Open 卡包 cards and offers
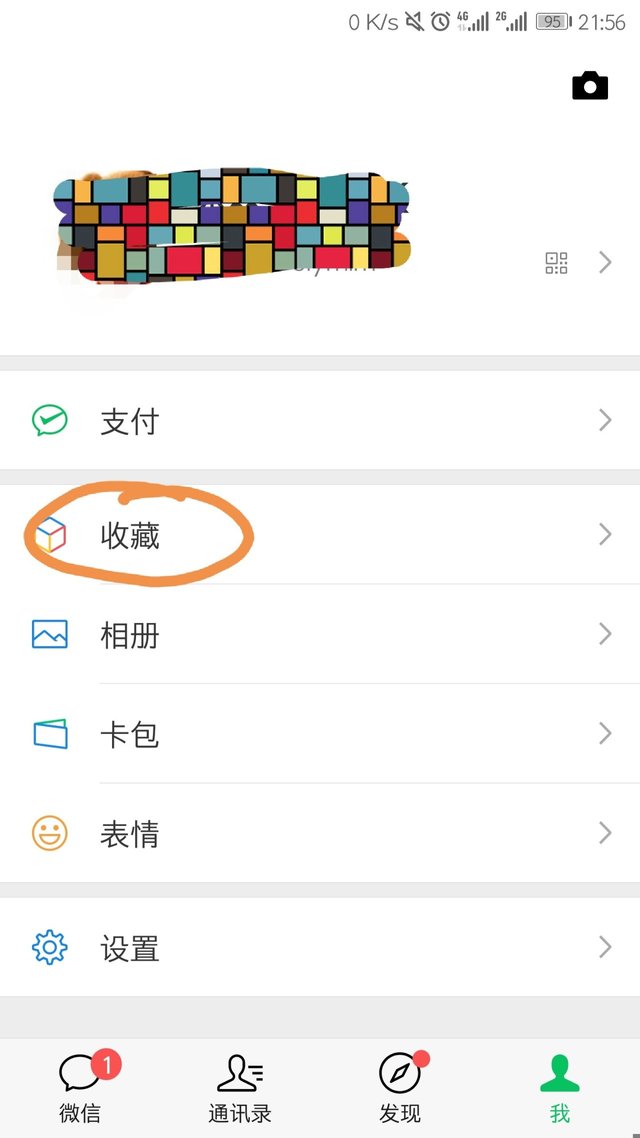This screenshot has width=640, height=1138. (320, 734)
